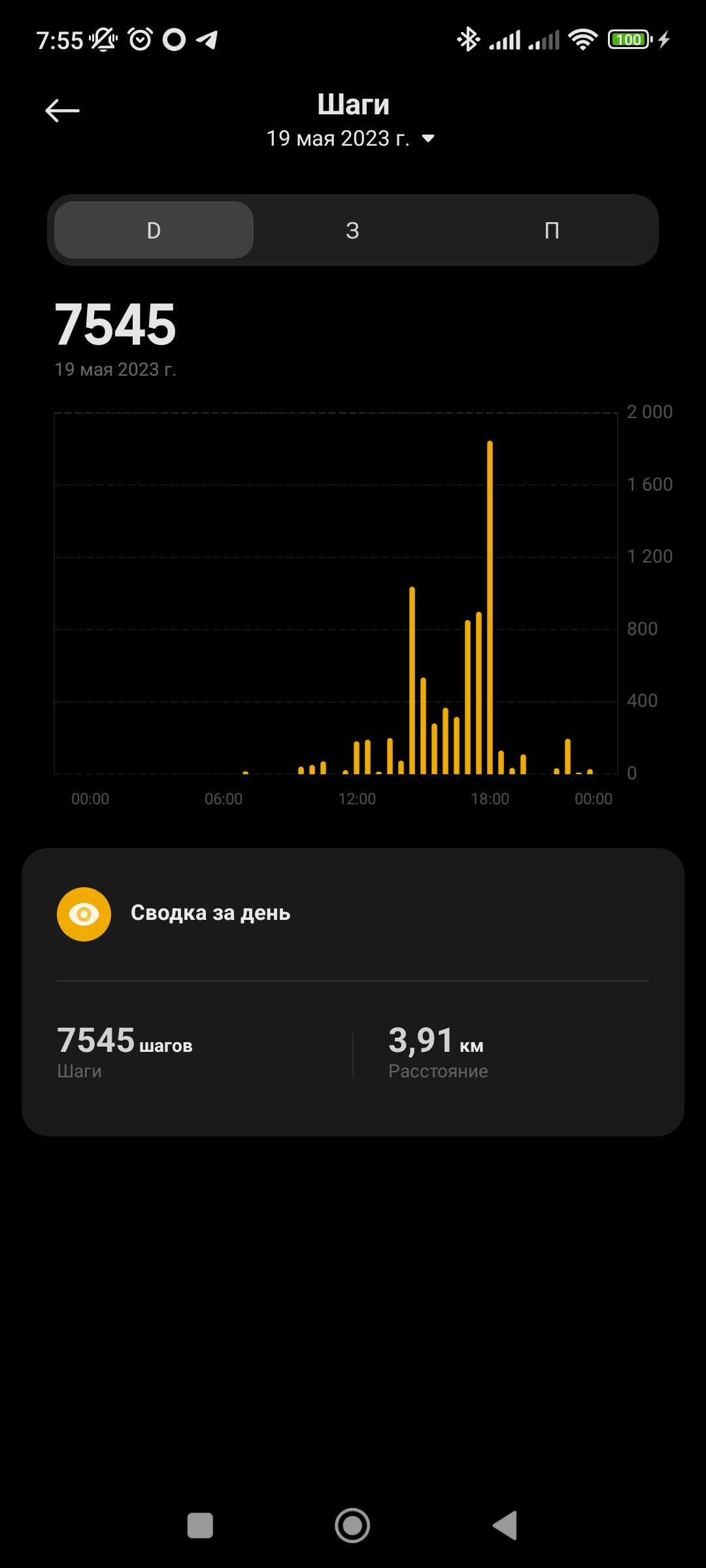Screen dimensions: 706x1568
Task: Tap the Telegram arrow icon in status bar
Action: 209,40
